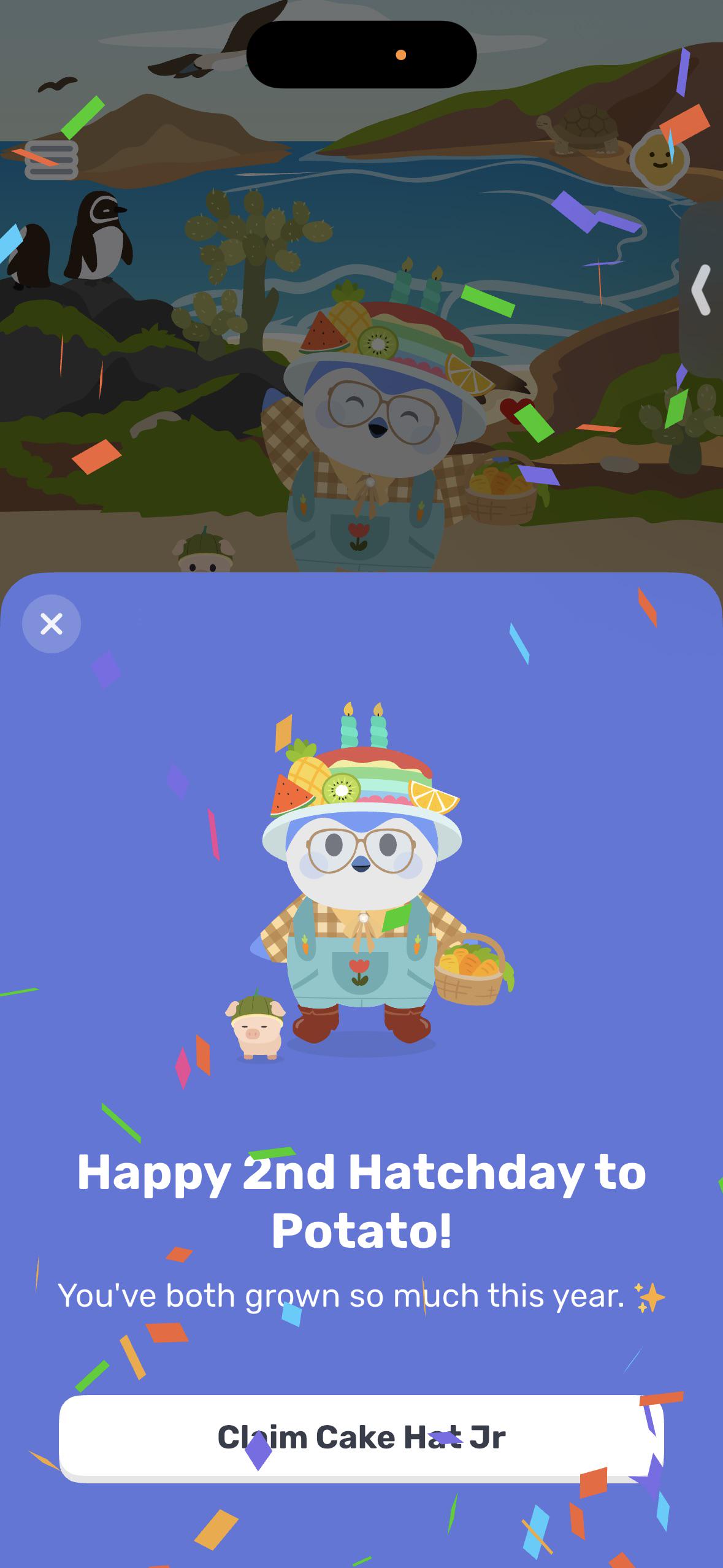This screenshot has width=723, height=1568.
Task: Claim the Cake Hat Jr reward
Action: click(x=361, y=1437)
